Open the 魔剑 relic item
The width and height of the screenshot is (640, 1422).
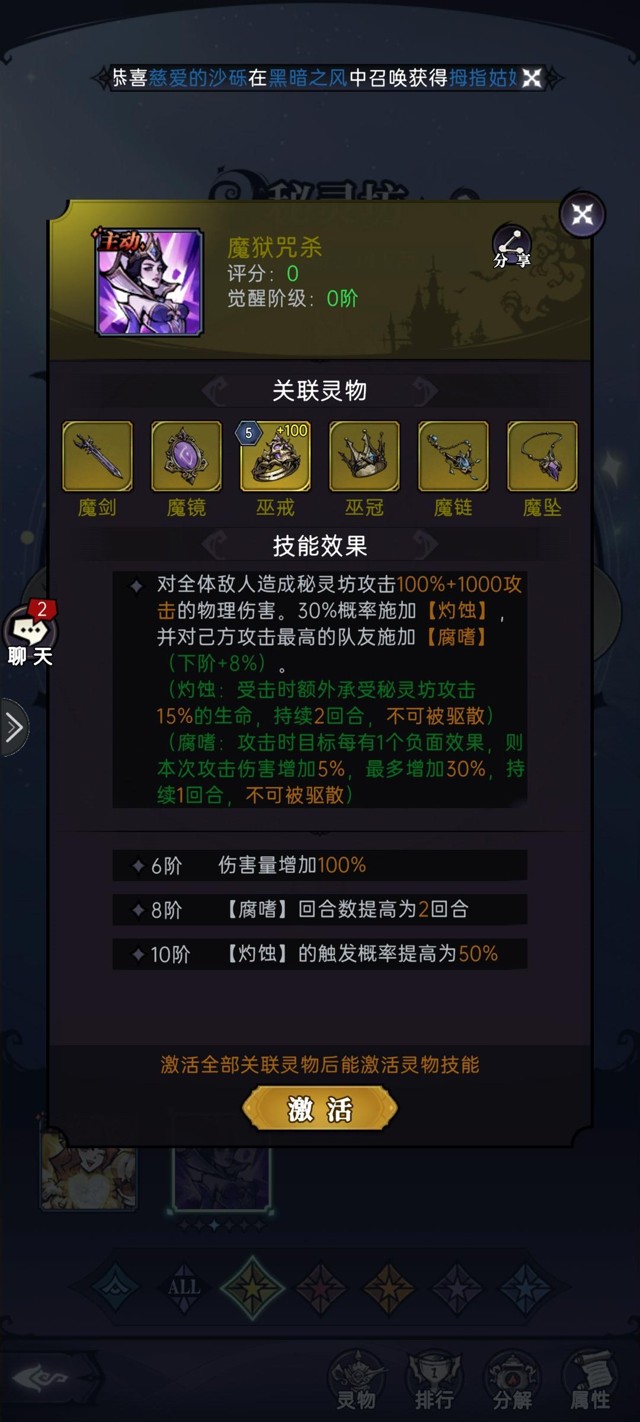pyautogui.click(x=97, y=456)
